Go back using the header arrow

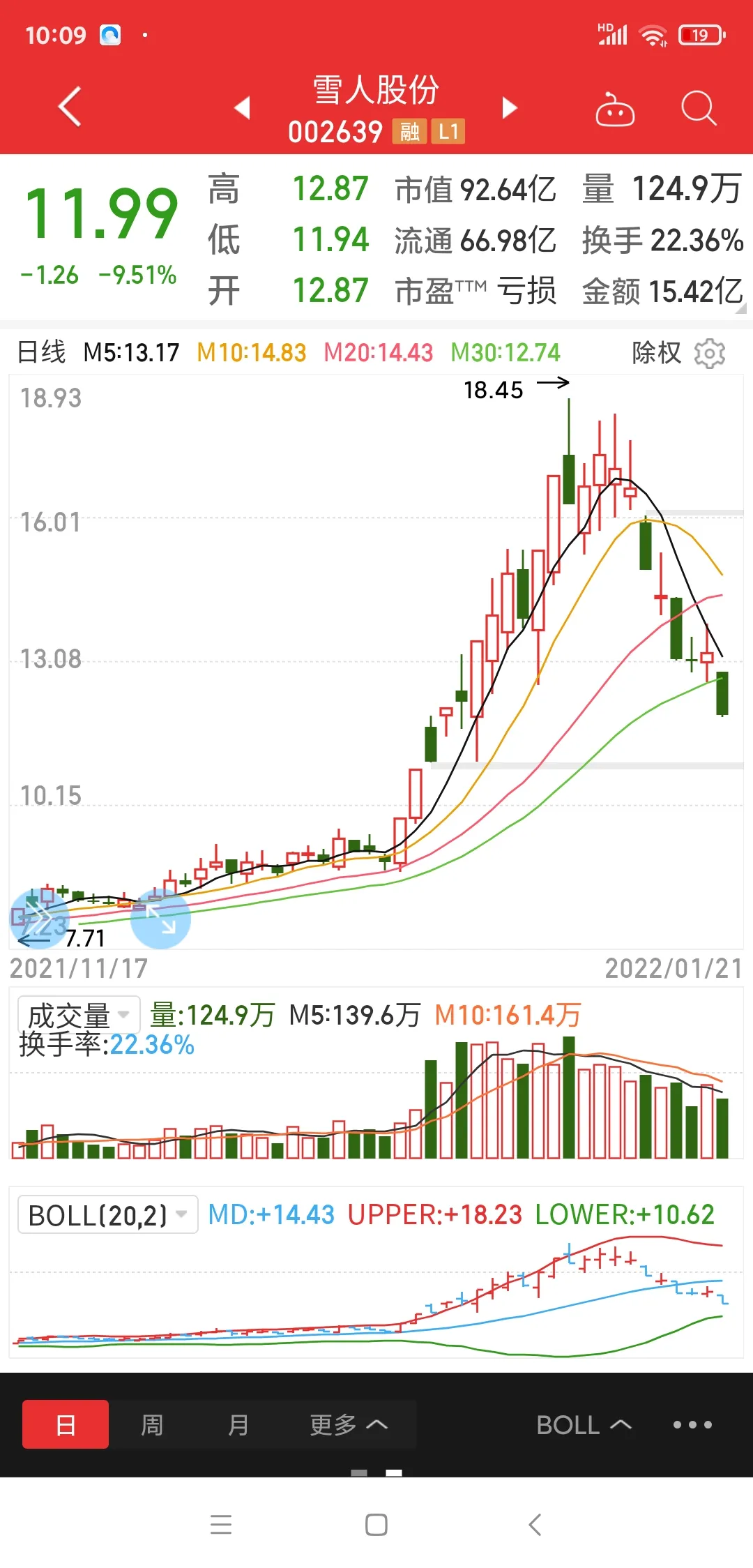click(x=70, y=107)
